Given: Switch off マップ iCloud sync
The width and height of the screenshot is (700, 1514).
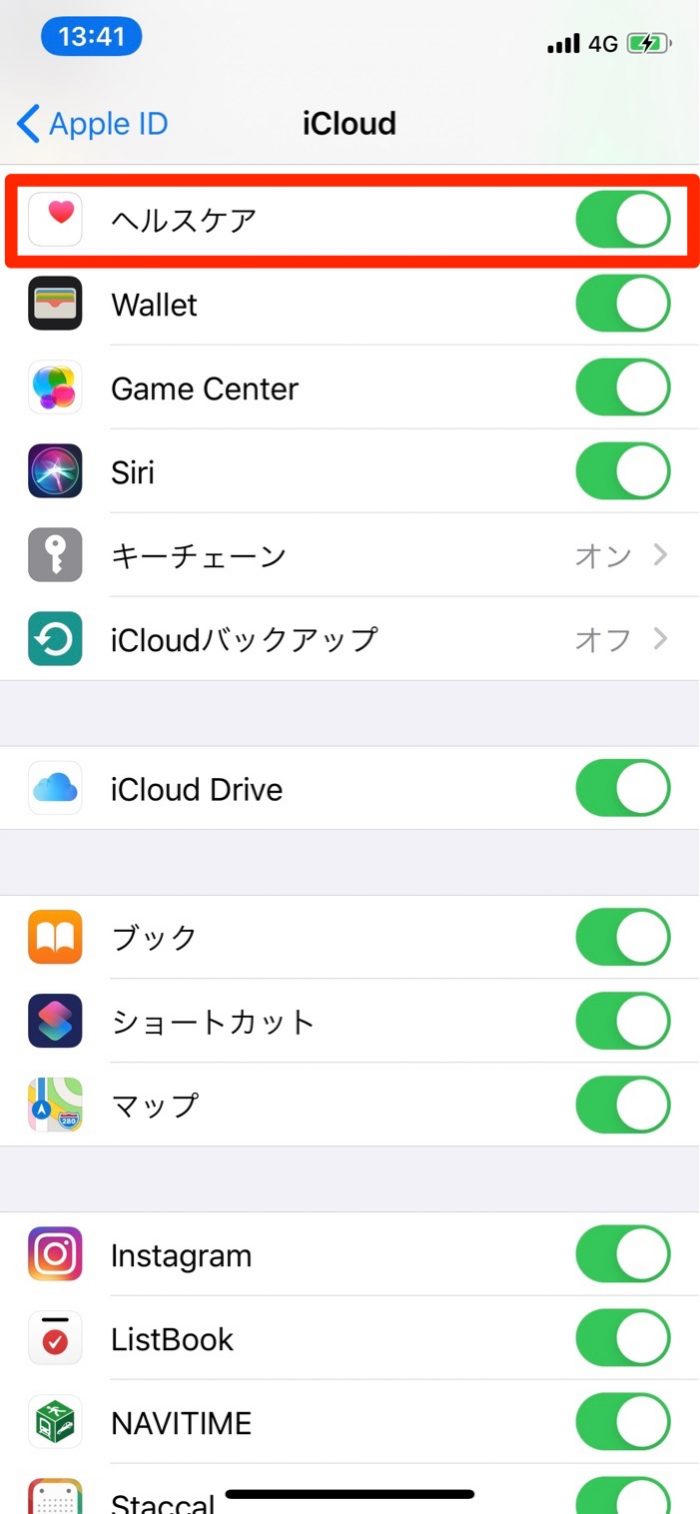Looking at the screenshot, I should tap(622, 1105).
